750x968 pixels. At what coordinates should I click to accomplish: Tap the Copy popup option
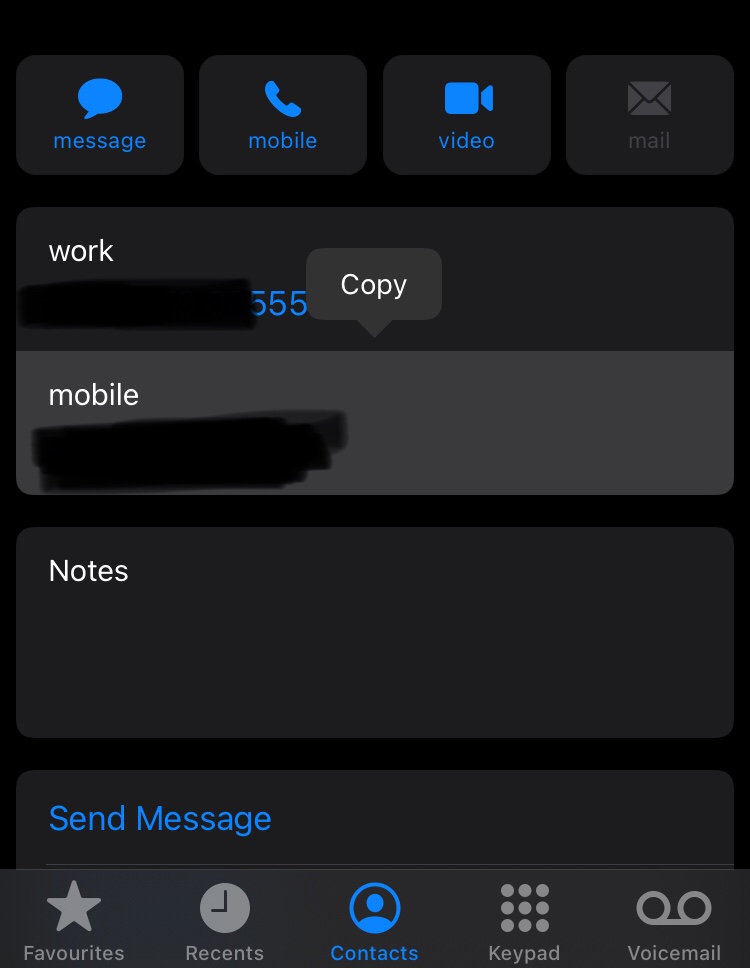point(373,285)
